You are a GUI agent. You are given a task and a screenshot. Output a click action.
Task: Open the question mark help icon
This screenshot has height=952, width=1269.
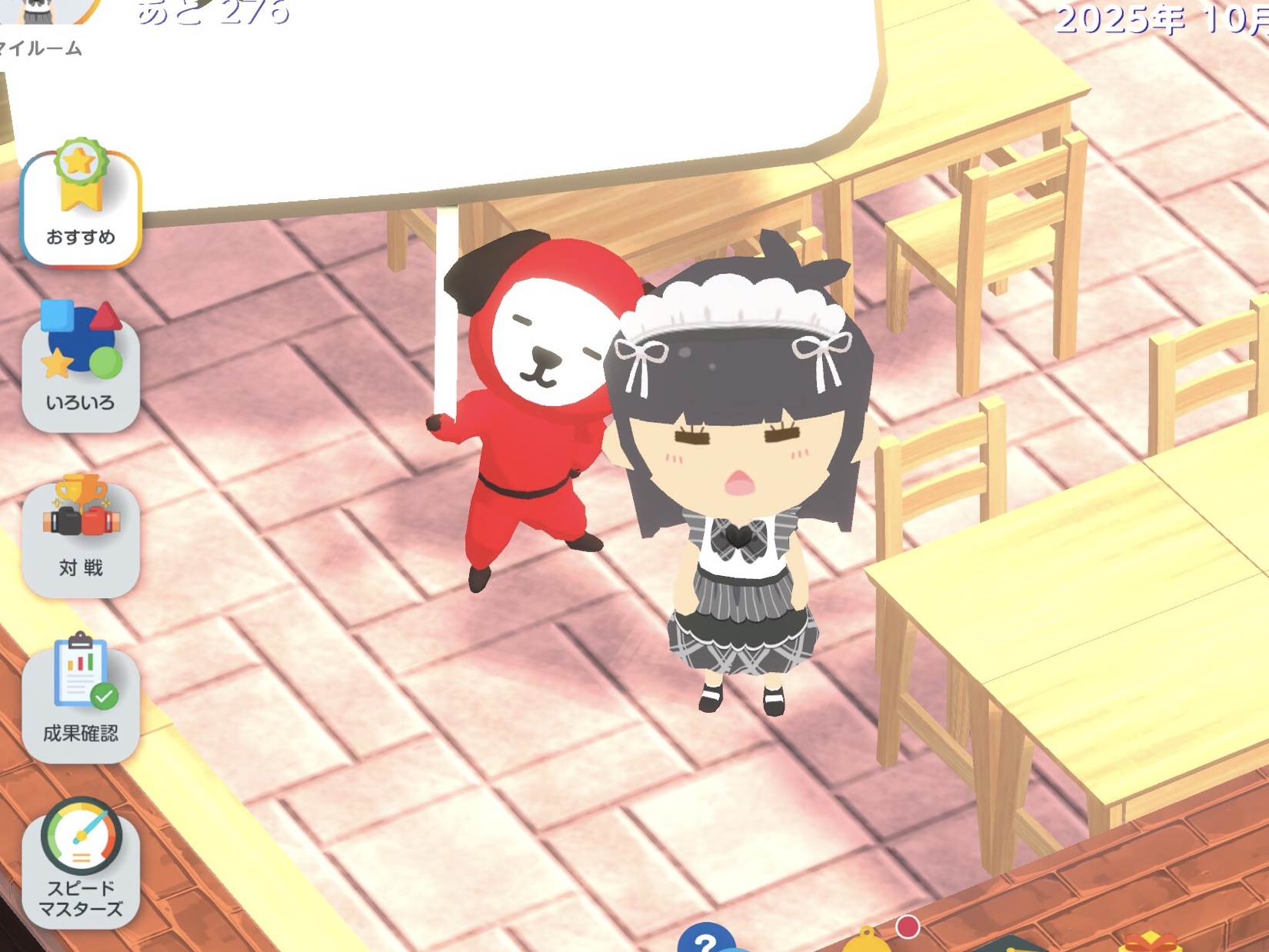705,940
